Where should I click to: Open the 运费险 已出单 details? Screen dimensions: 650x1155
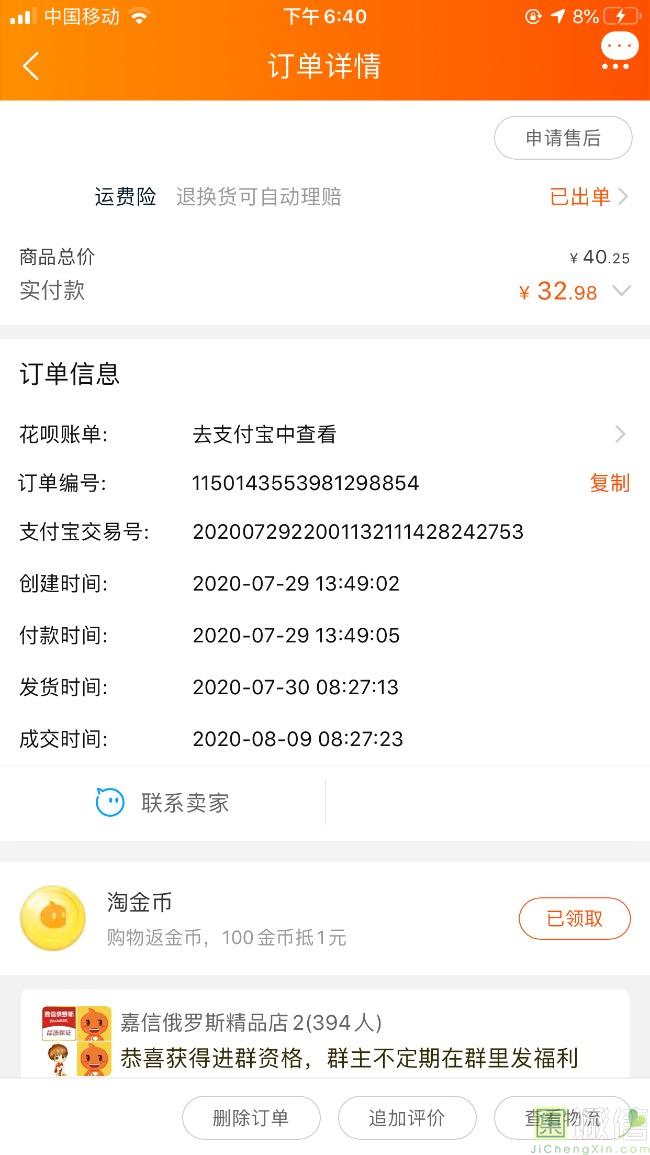(588, 197)
